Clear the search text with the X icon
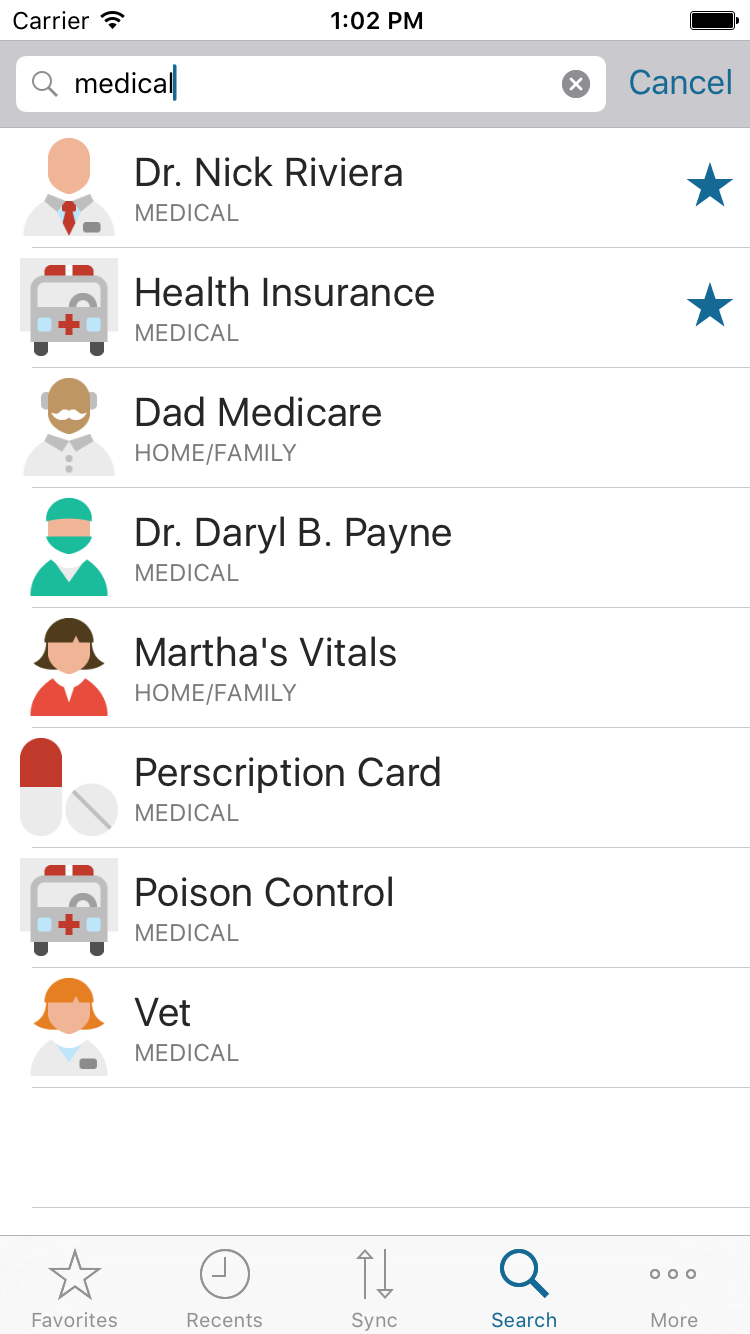The width and height of the screenshot is (750, 1334). click(576, 84)
